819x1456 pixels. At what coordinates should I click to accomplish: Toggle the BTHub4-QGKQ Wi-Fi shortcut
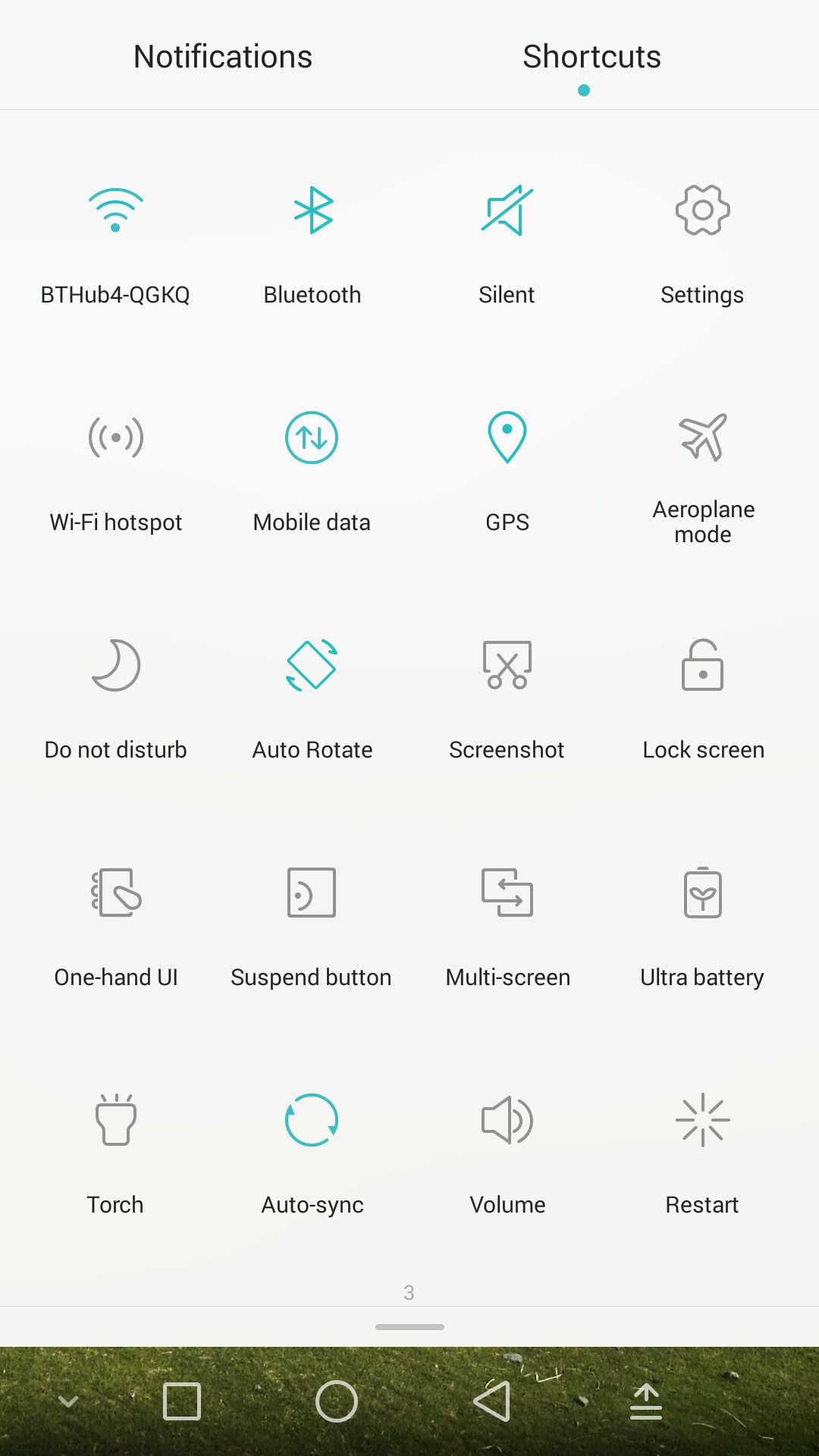pos(115,211)
